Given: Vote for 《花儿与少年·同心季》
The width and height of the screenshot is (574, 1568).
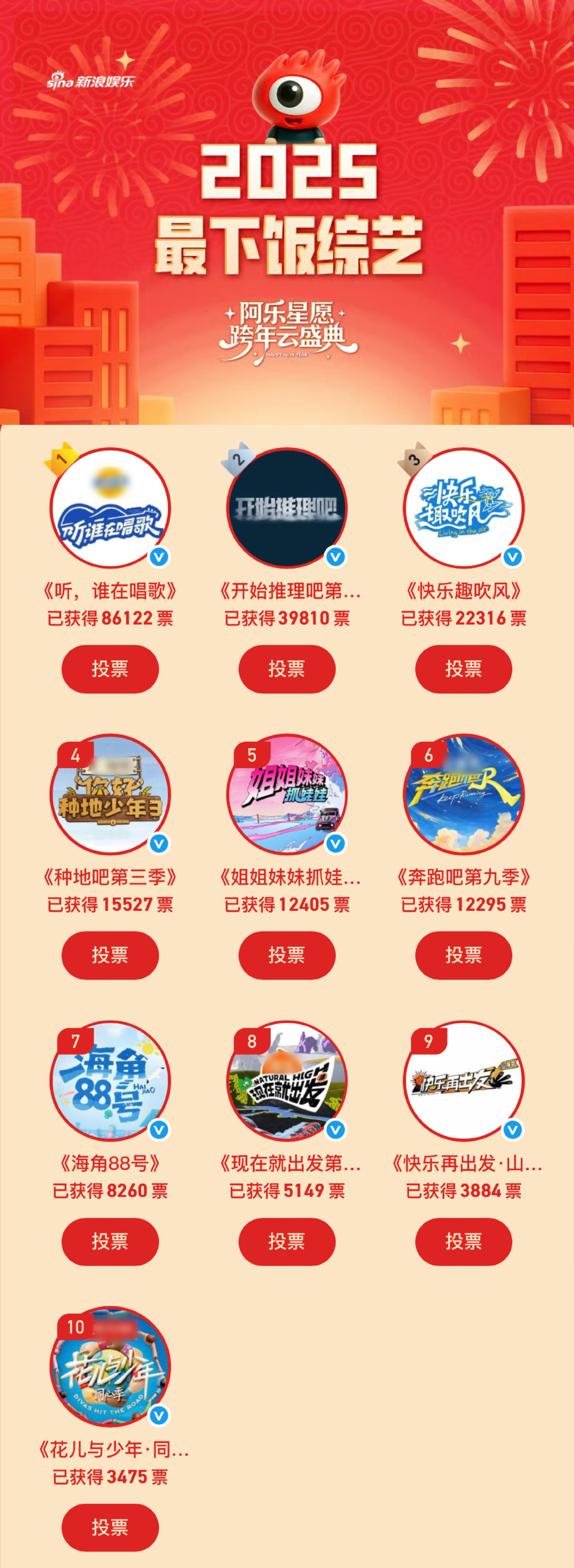Looking at the screenshot, I should (111, 1528).
